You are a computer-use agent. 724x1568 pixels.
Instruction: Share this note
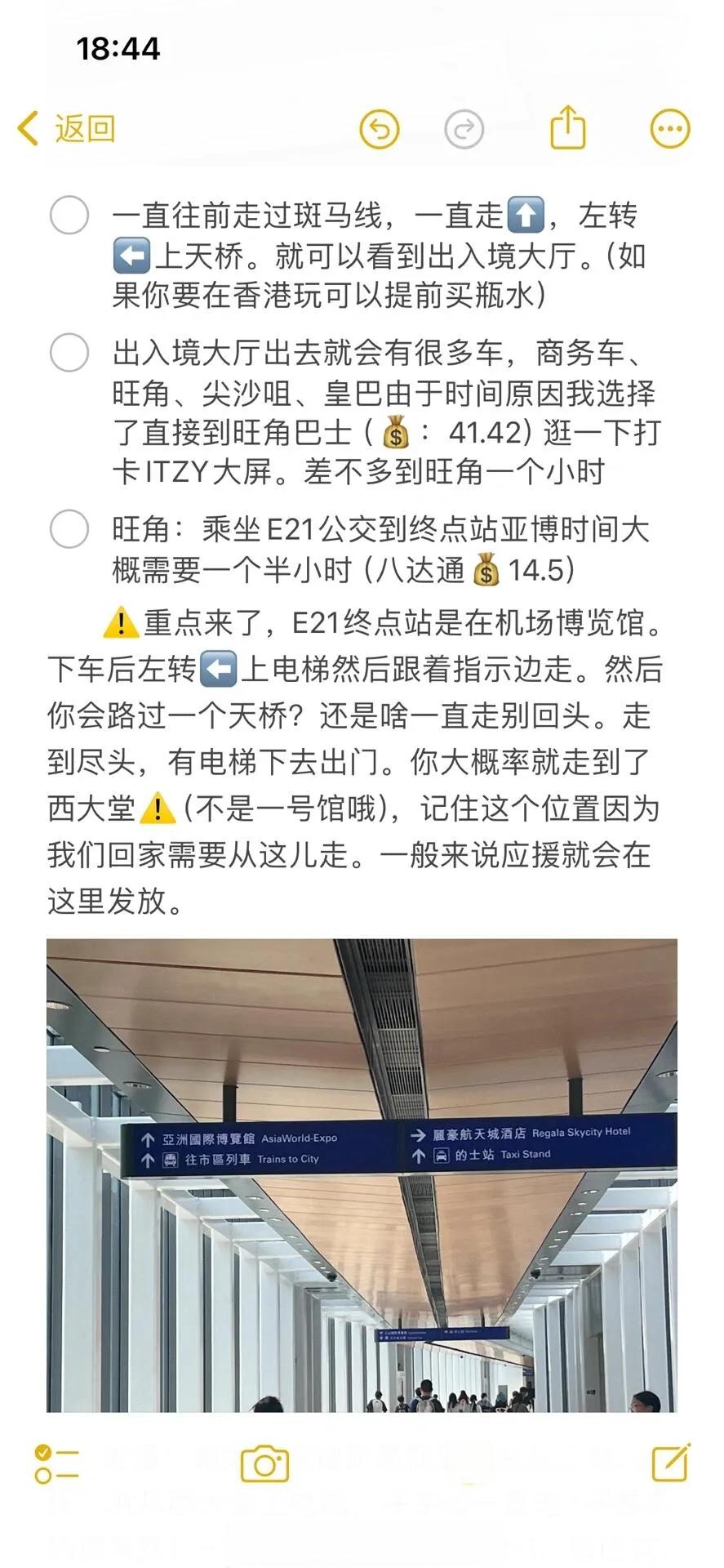tap(567, 127)
